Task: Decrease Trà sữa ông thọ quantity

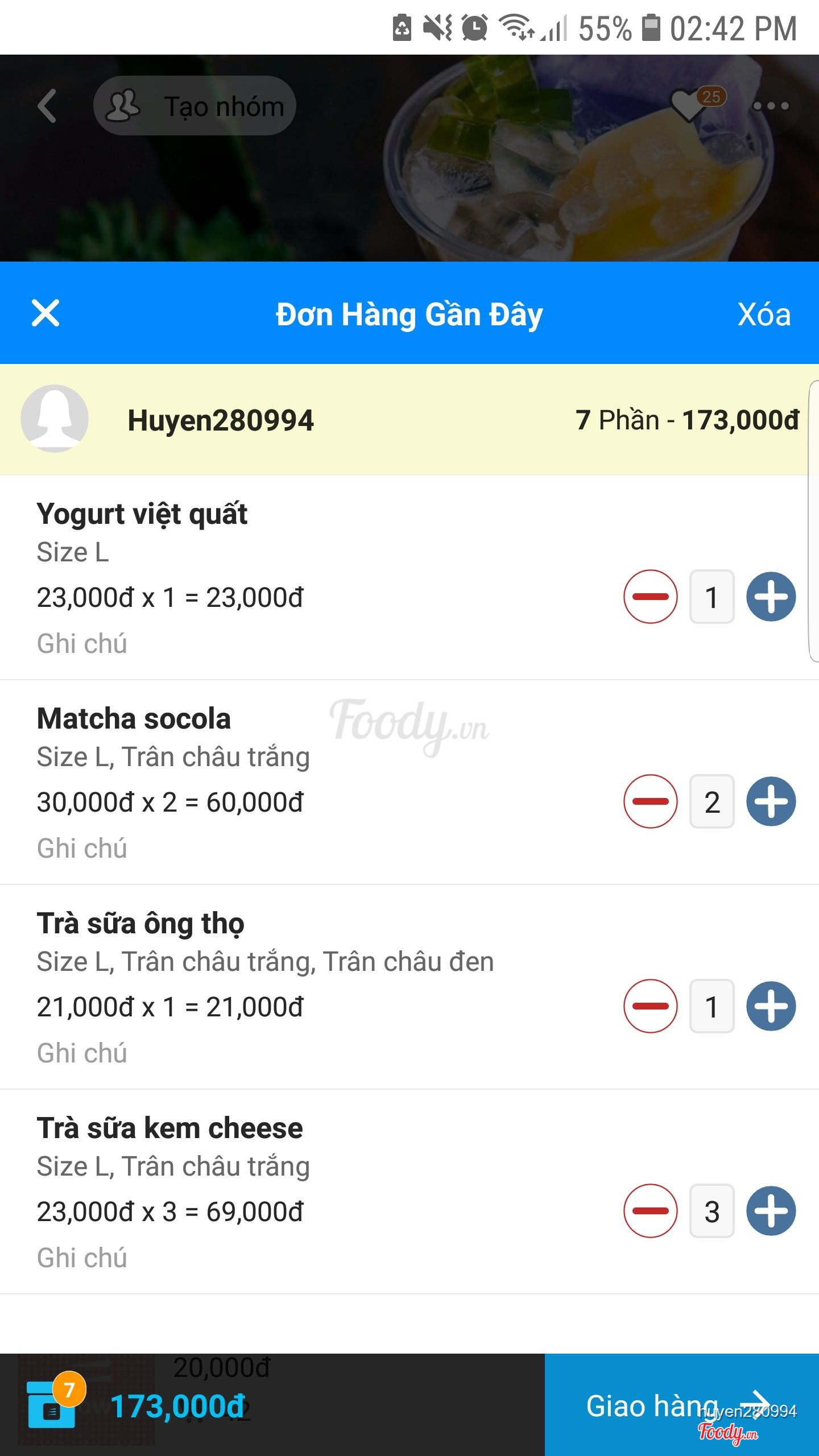Action: (x=650, y=1006)
